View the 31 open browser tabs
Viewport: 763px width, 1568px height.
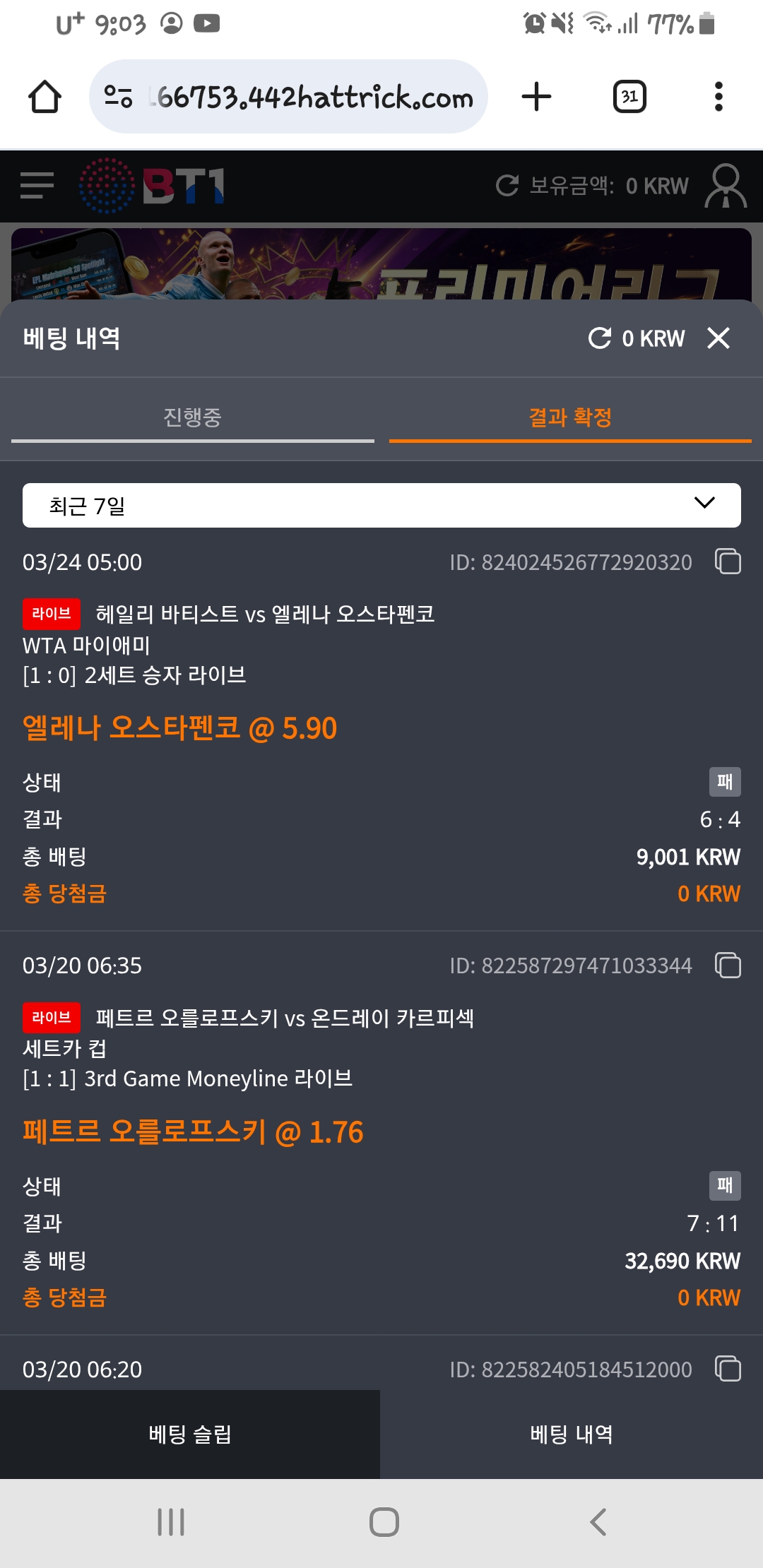(629, 97)
